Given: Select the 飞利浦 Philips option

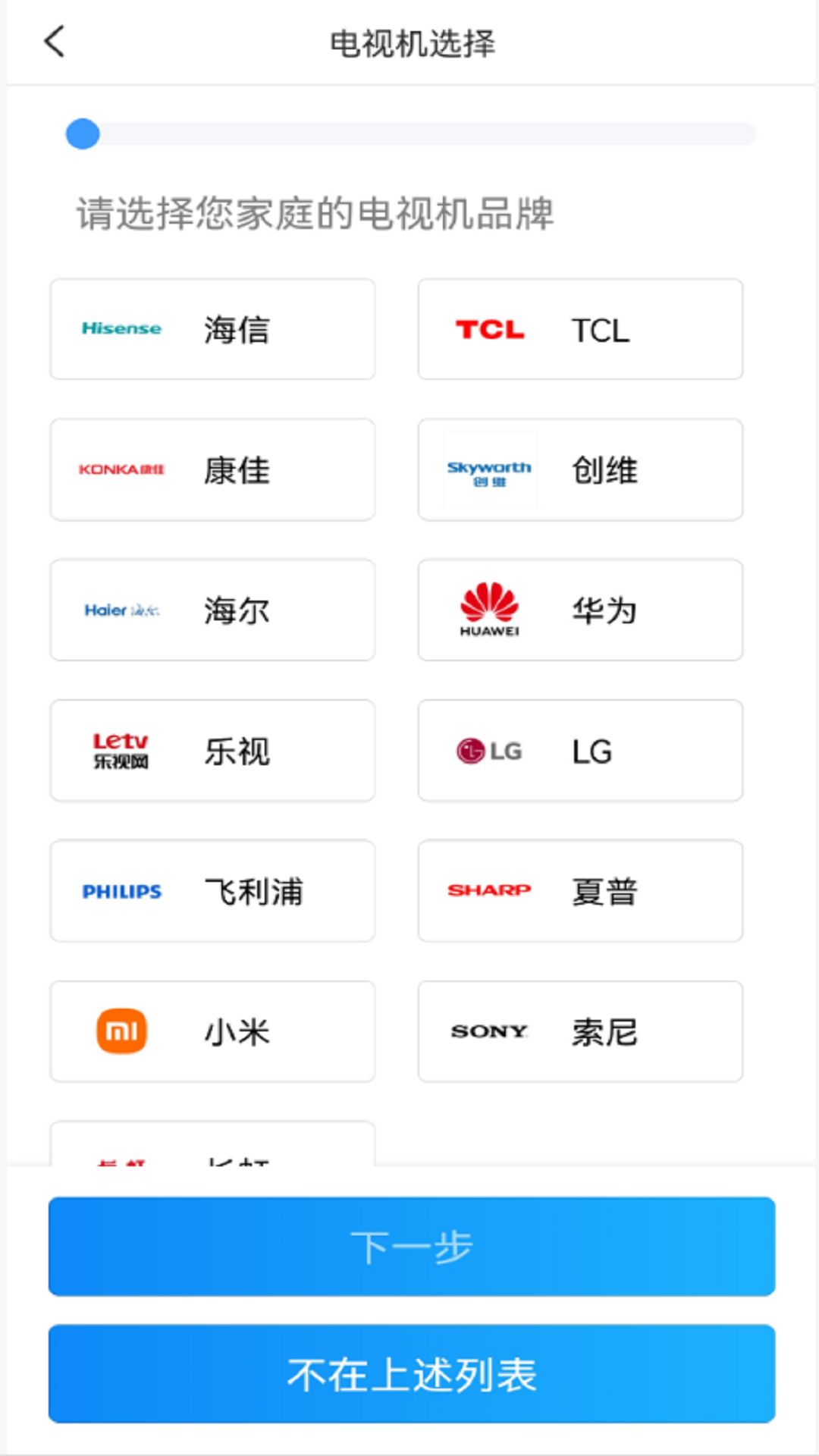Looking at the screenshot, I should 212,891.
